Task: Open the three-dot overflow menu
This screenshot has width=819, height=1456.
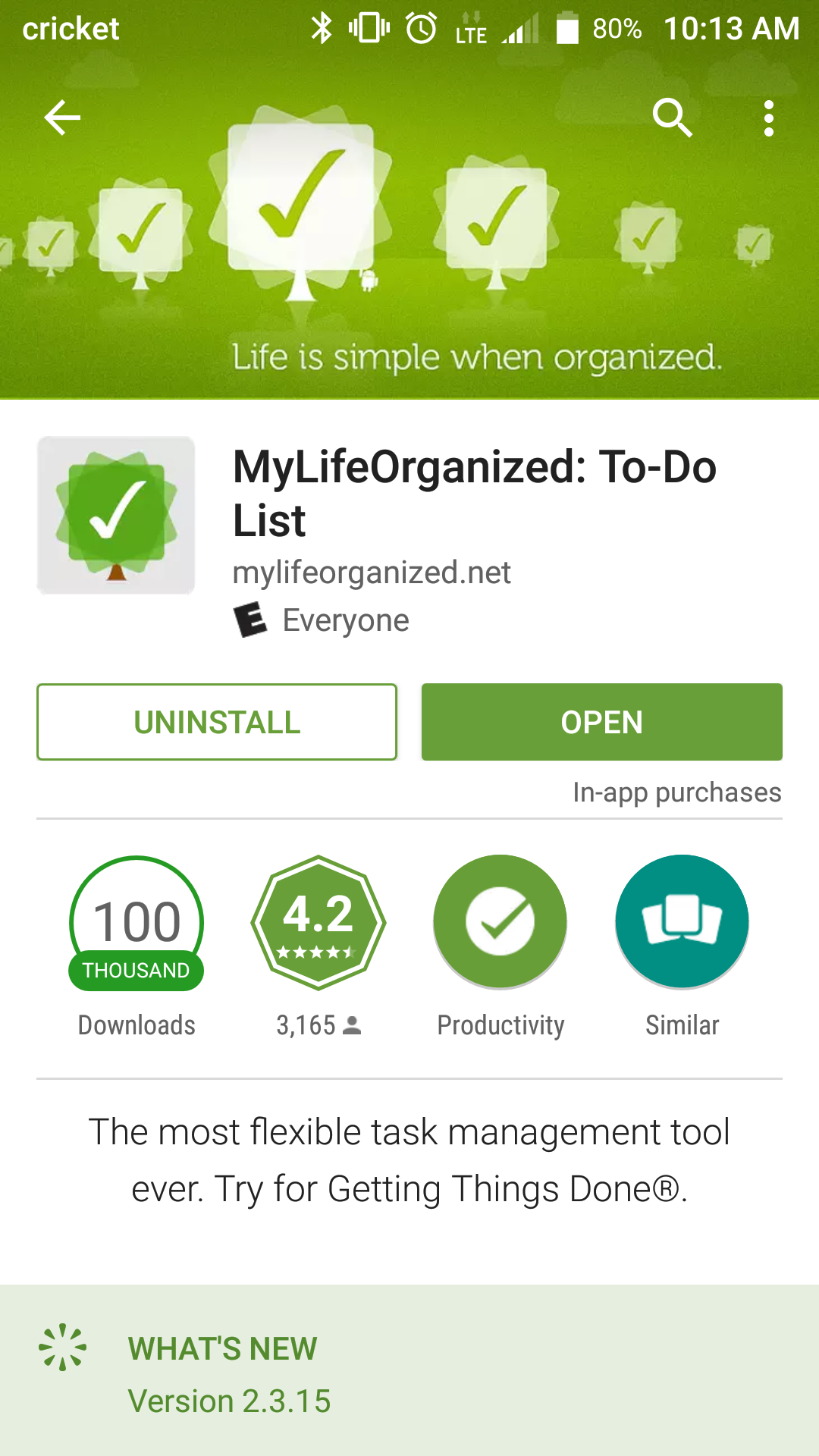Action: 768,118
